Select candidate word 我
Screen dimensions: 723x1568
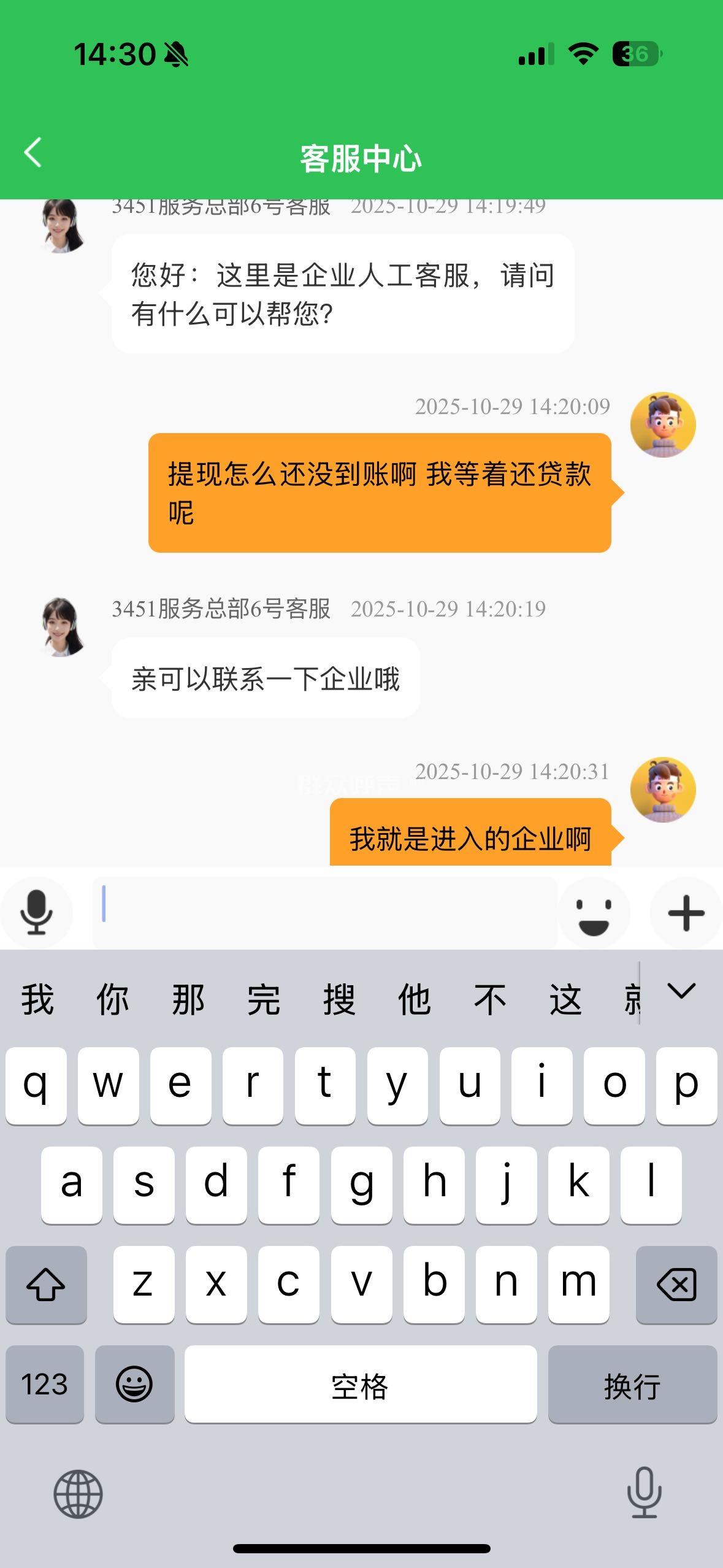tap(37, 999)
